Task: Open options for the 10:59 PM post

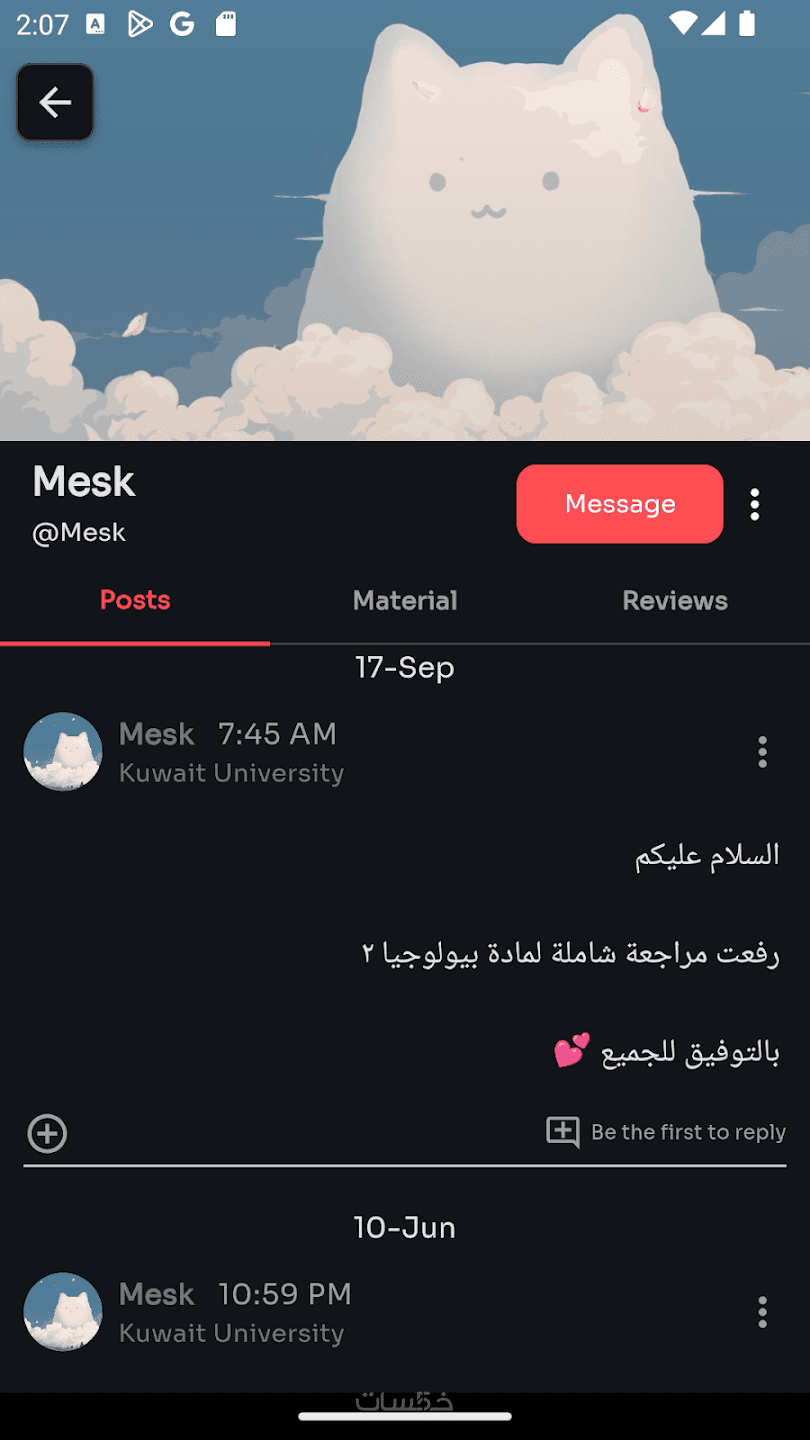Action: click(x=762, y=1312)
